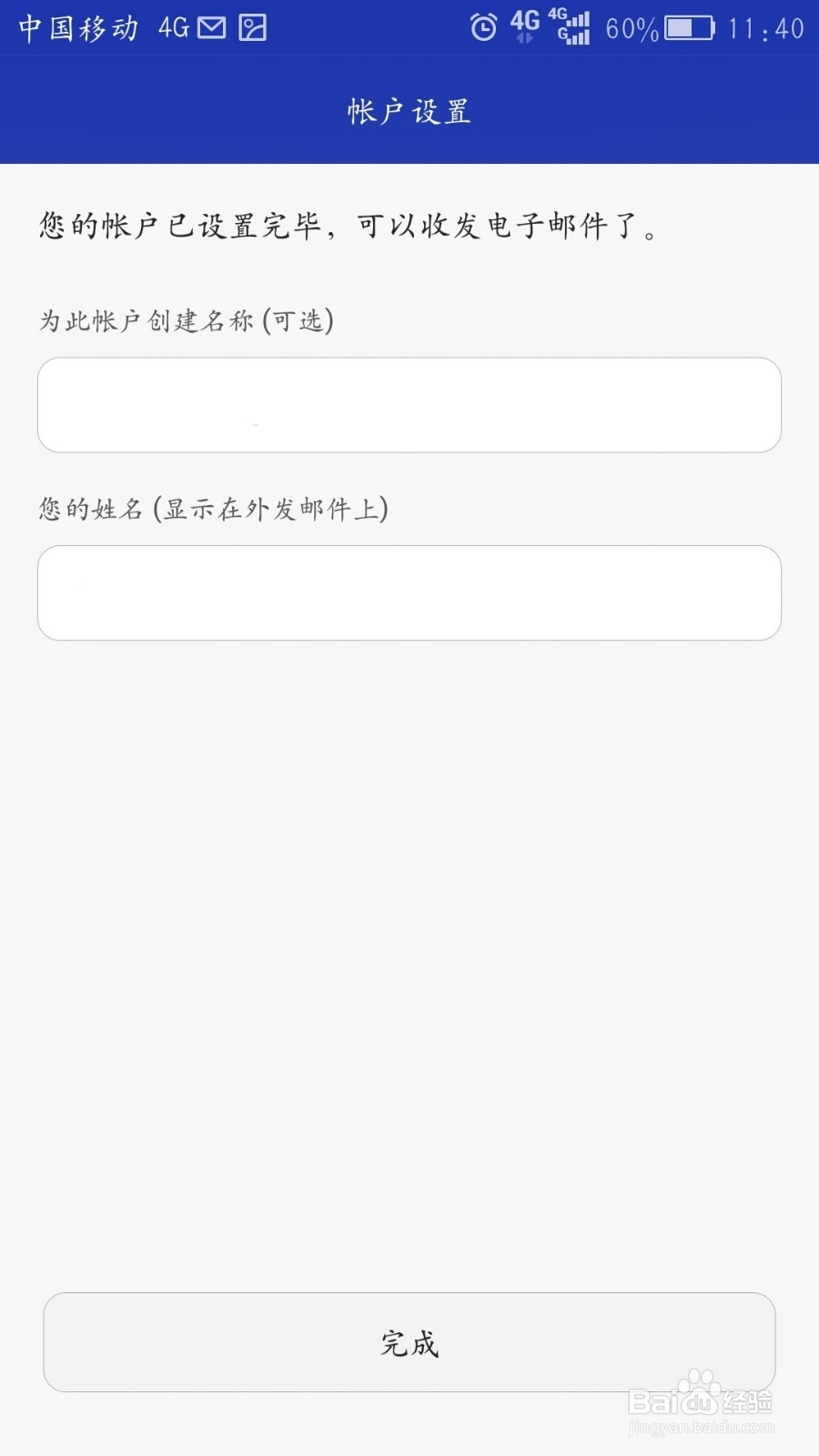Tap the 中国移动 carrier indicator
The image size is (819, 1456).
click(77, 26)
